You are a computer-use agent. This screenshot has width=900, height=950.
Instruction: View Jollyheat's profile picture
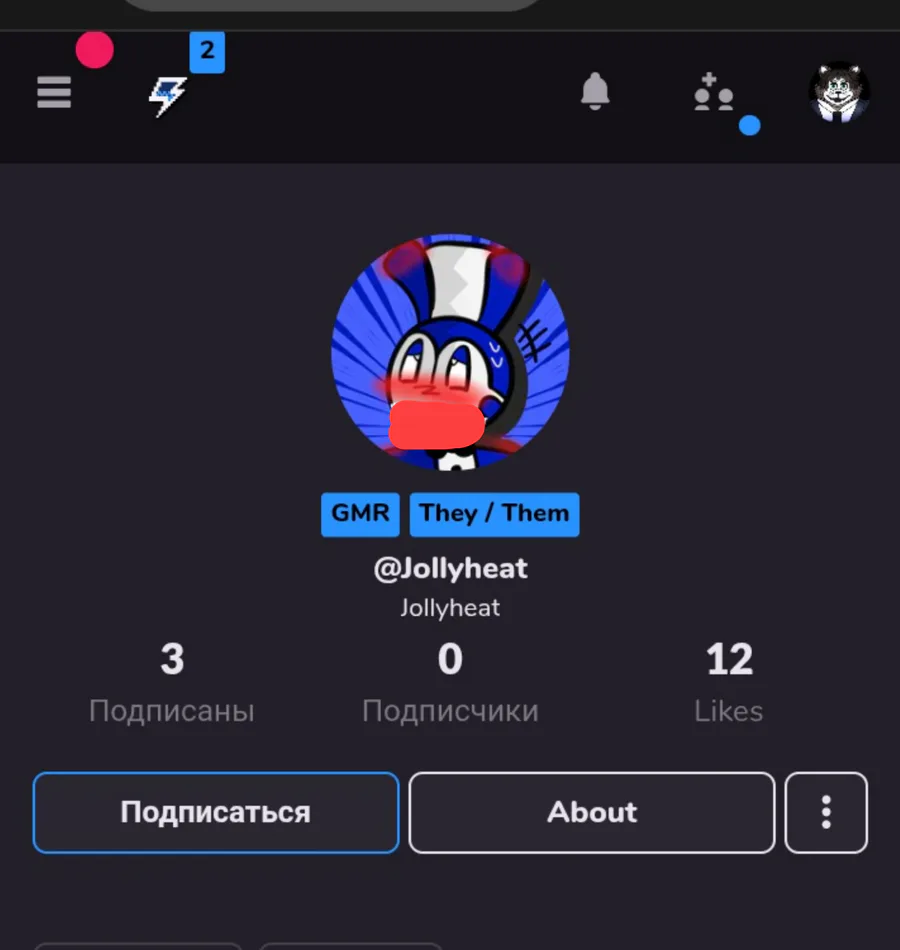[x=450, y=352]
